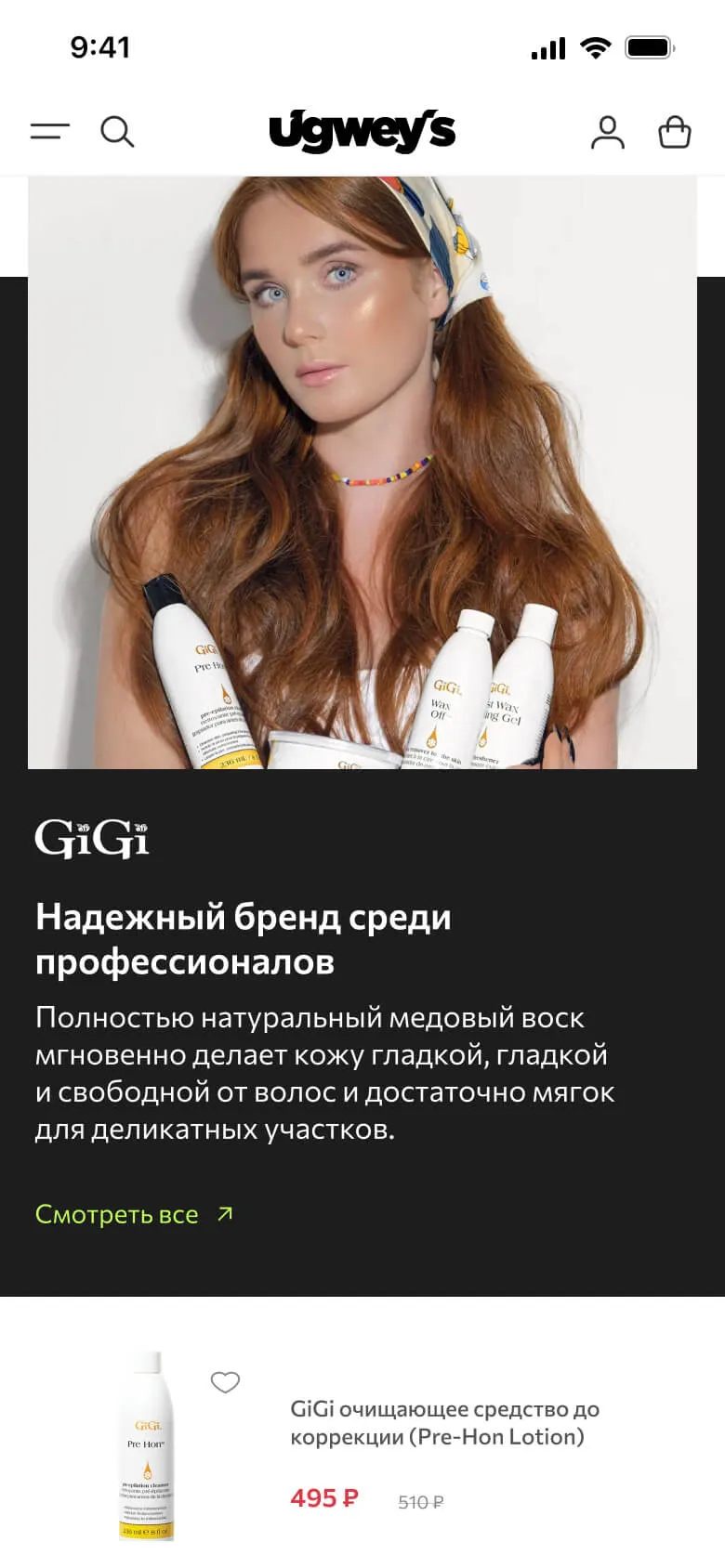Open the hamburger menu
The height and width of the screenshot is (1568, 725).
pos(50,132)
